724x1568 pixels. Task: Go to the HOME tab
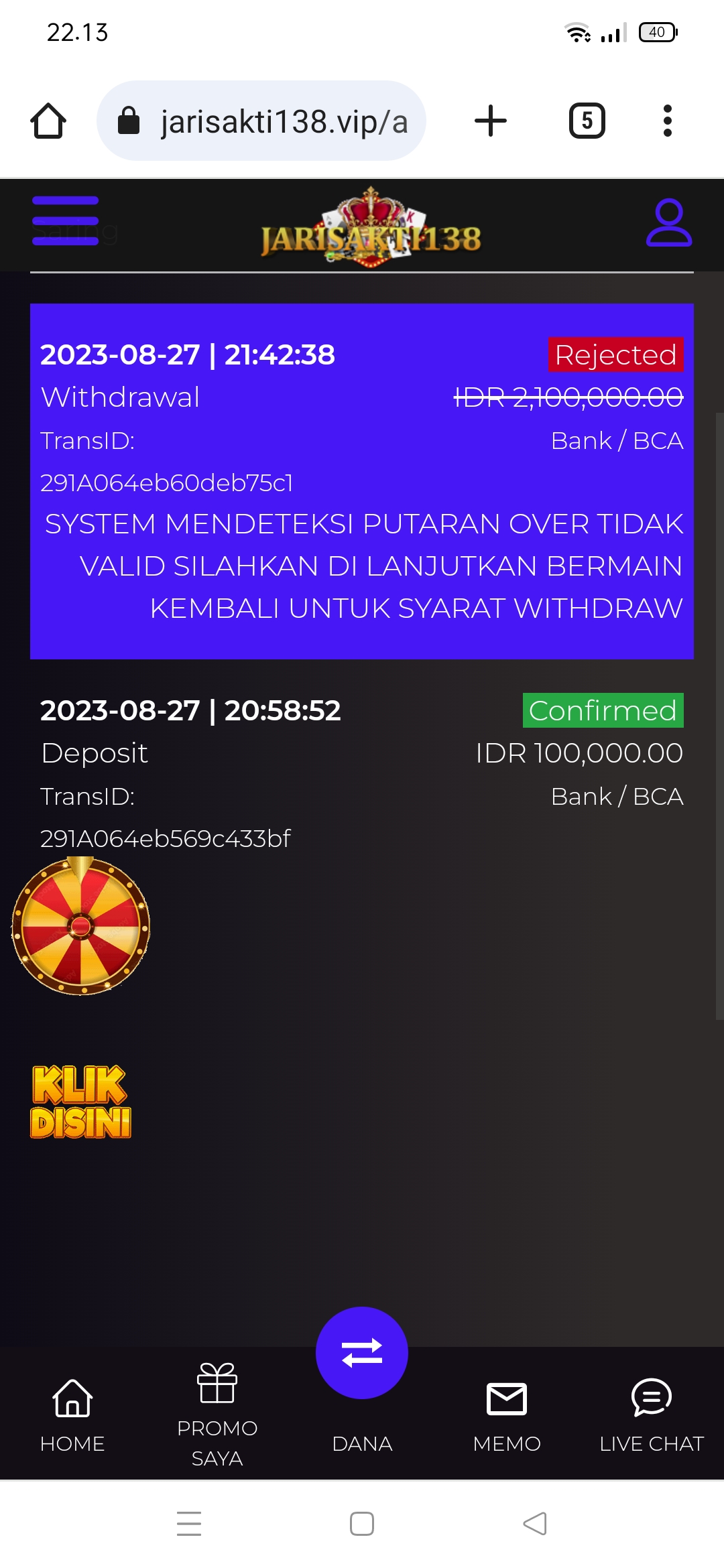[x=72, y=1414]
